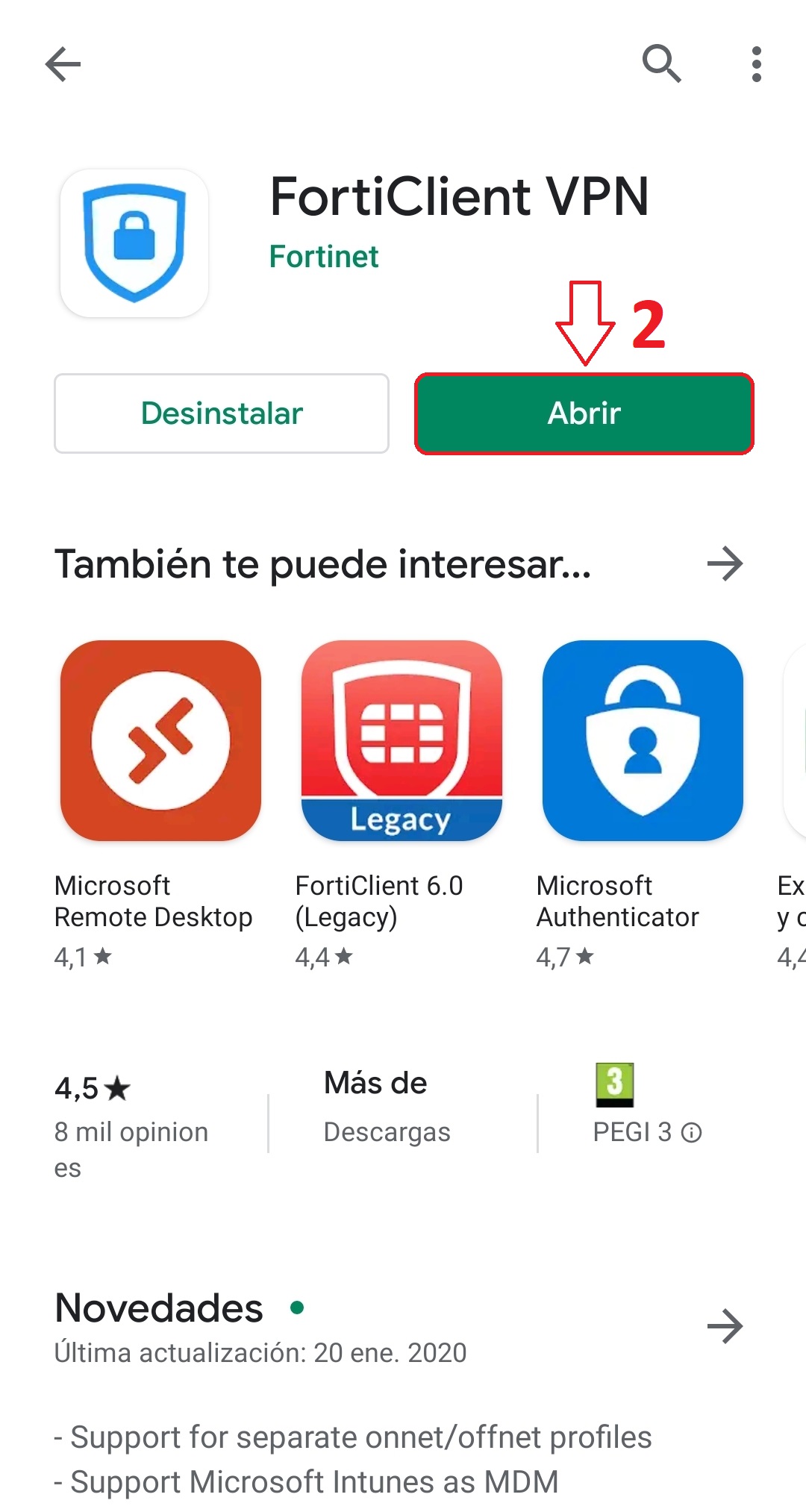The width and height of the screenshot is (806, 1512).
Task: Tap the Desinstalar button
Action: click(222, 413)
